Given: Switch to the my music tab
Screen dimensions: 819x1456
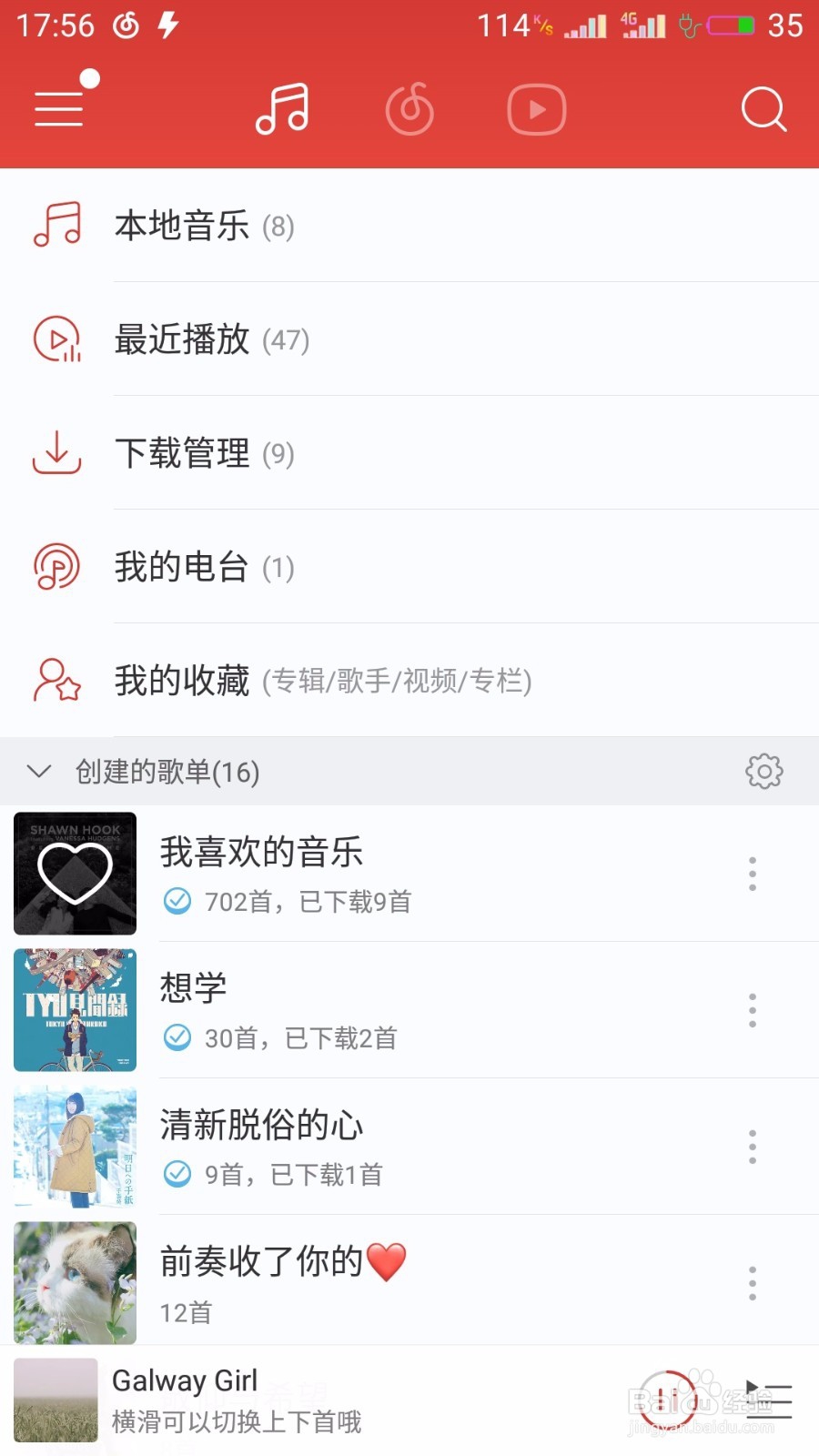Looking at the screenshot, I should (x=282, y=109).
